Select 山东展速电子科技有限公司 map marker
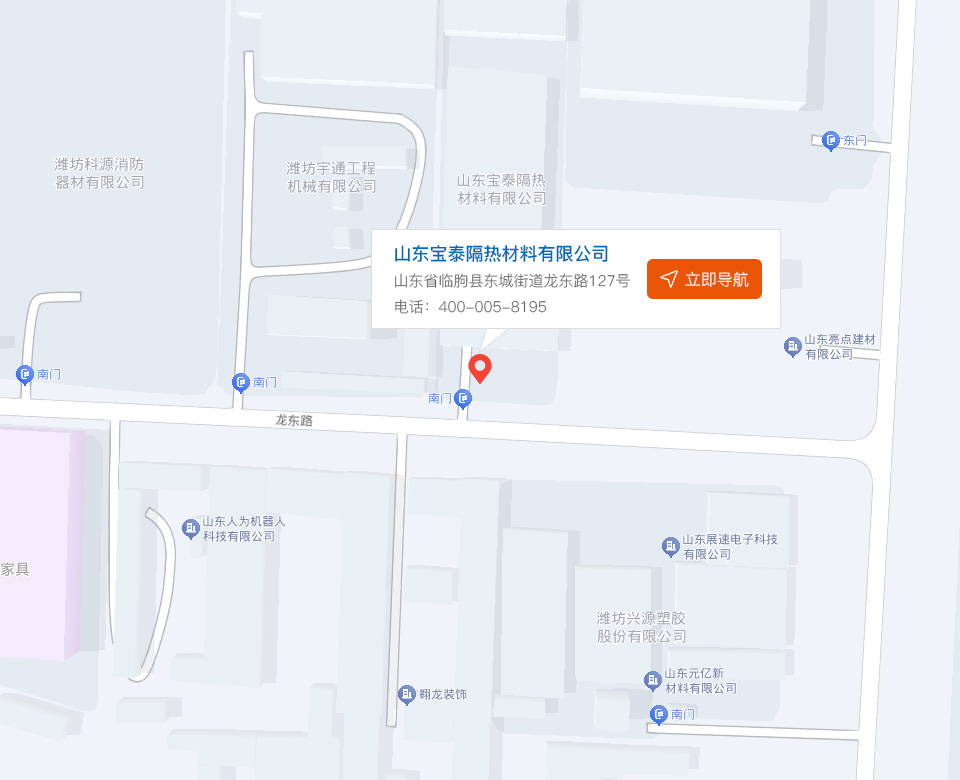960x780 pixels. (x=671, y=546)
